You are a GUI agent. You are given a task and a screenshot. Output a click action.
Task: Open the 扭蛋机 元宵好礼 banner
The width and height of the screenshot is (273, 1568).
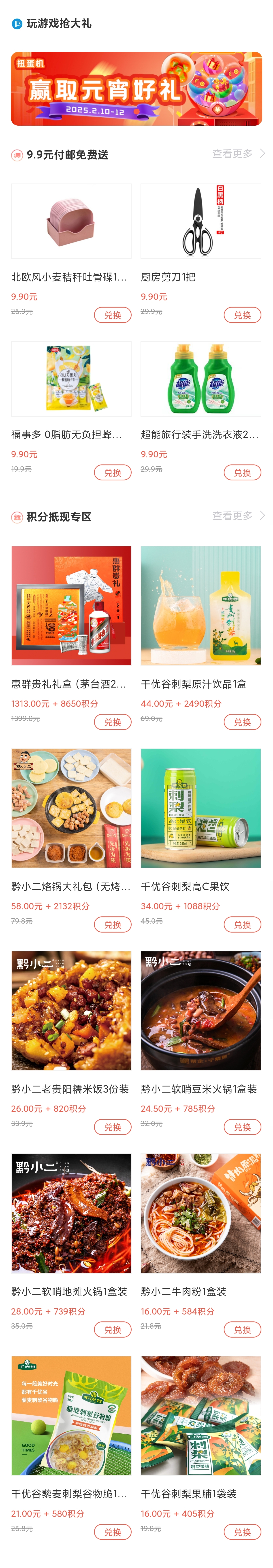point(136,89)
